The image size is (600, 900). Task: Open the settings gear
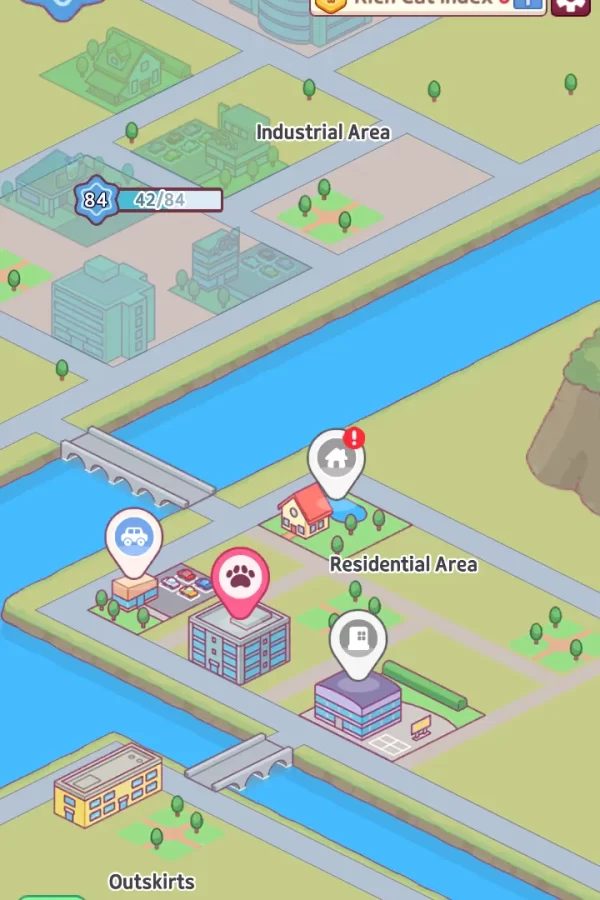[x=572, y=4]
